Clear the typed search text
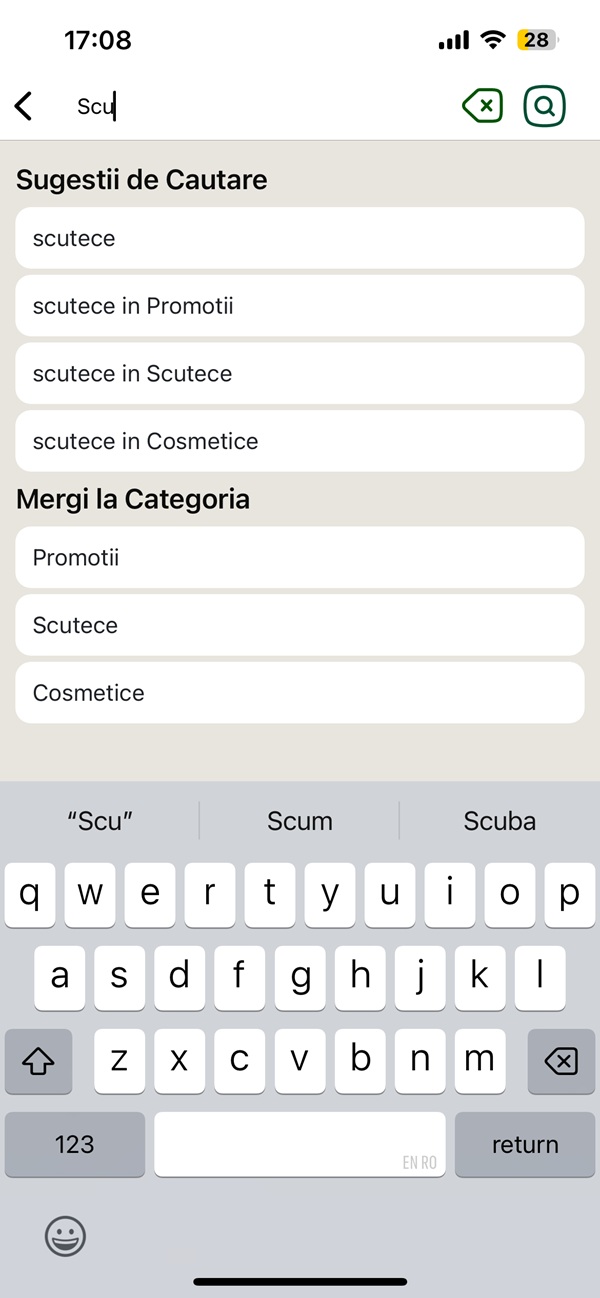This screenshot has width=600, height=1298. [x=483, y=106]
